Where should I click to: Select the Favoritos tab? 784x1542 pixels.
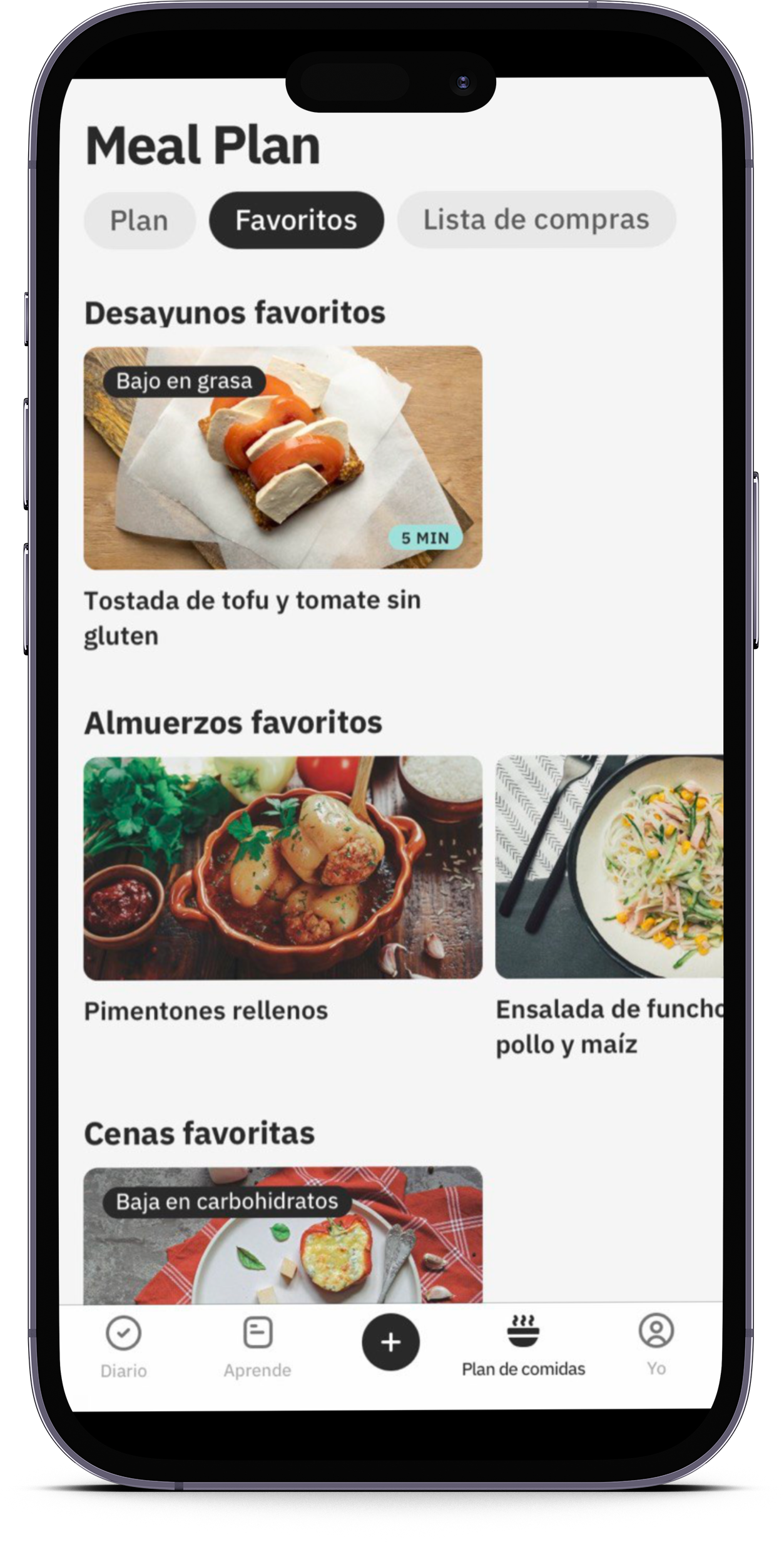(x=296, y=220)
